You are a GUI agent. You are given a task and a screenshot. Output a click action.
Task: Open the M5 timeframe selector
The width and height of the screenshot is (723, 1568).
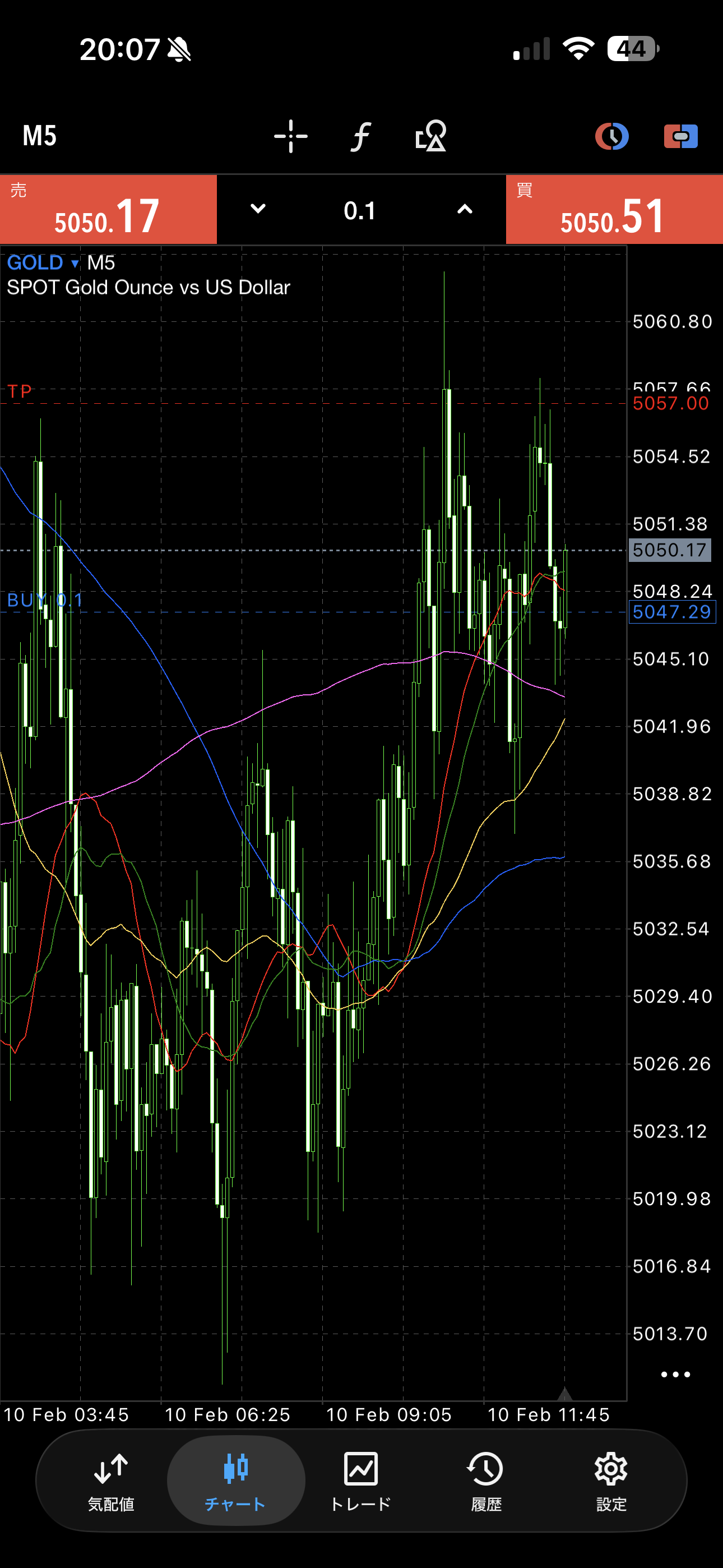point(40,136)
